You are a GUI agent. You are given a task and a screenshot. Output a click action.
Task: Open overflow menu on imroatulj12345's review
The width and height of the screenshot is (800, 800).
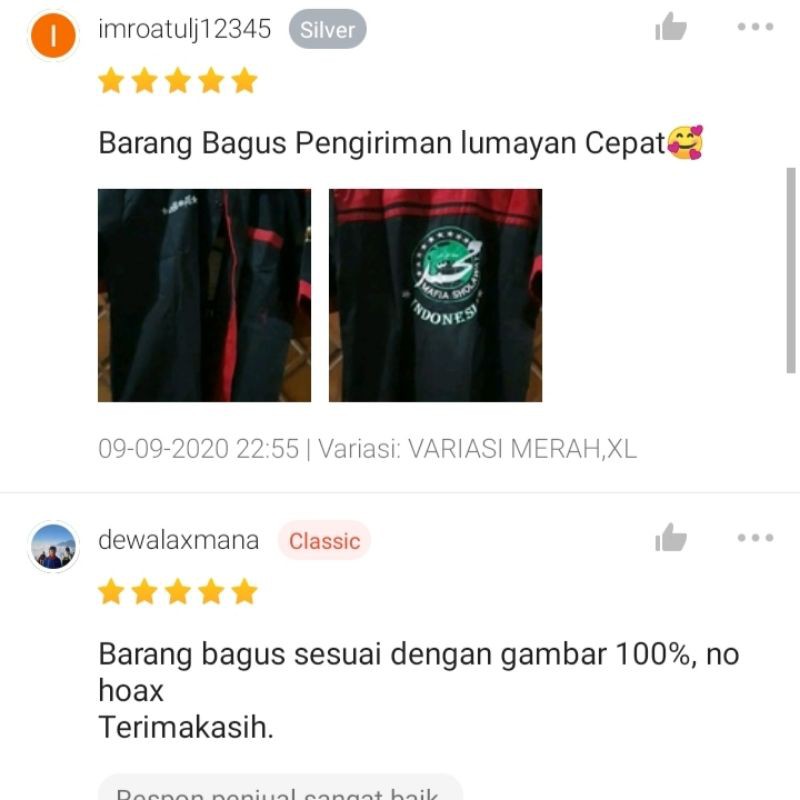[755, 27]
